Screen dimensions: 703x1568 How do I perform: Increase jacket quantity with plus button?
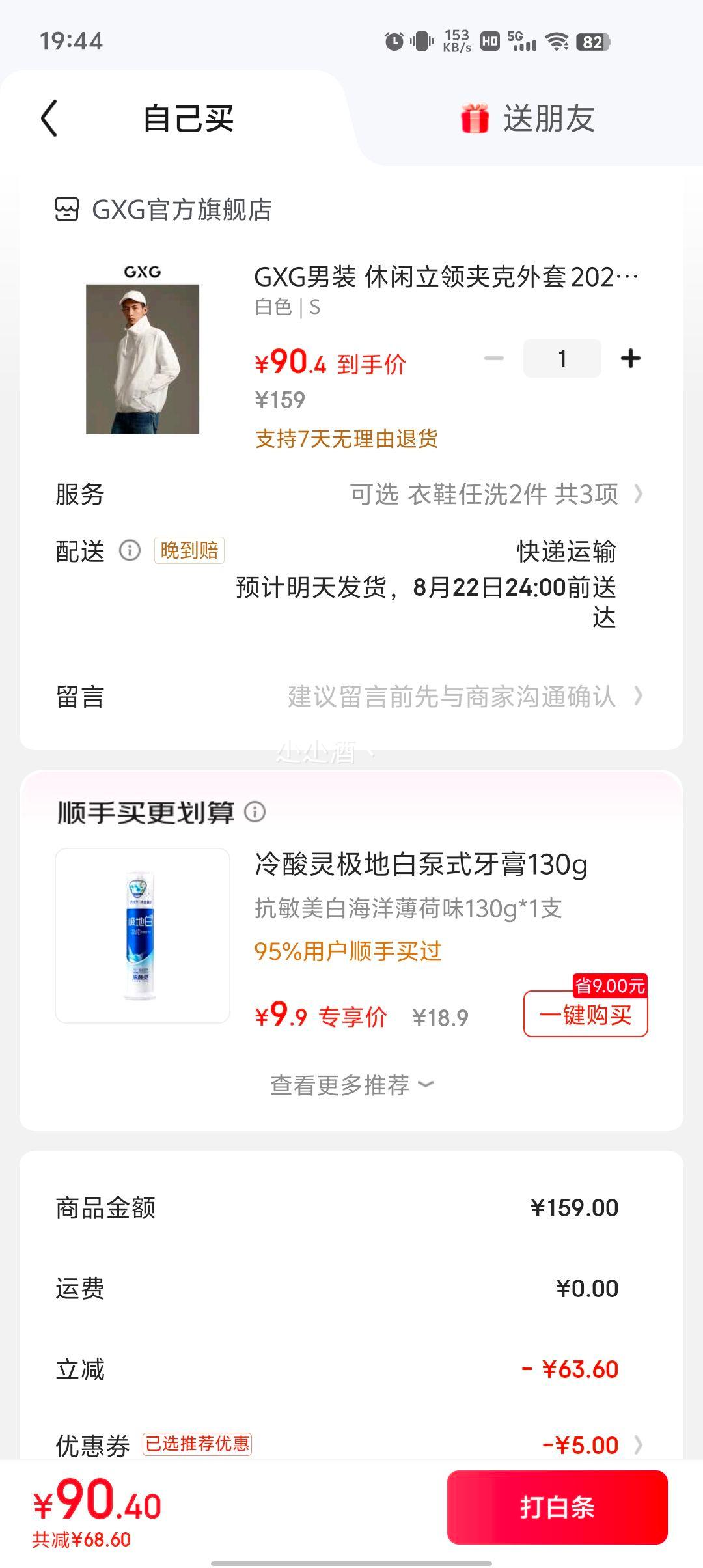click(630, 358)
